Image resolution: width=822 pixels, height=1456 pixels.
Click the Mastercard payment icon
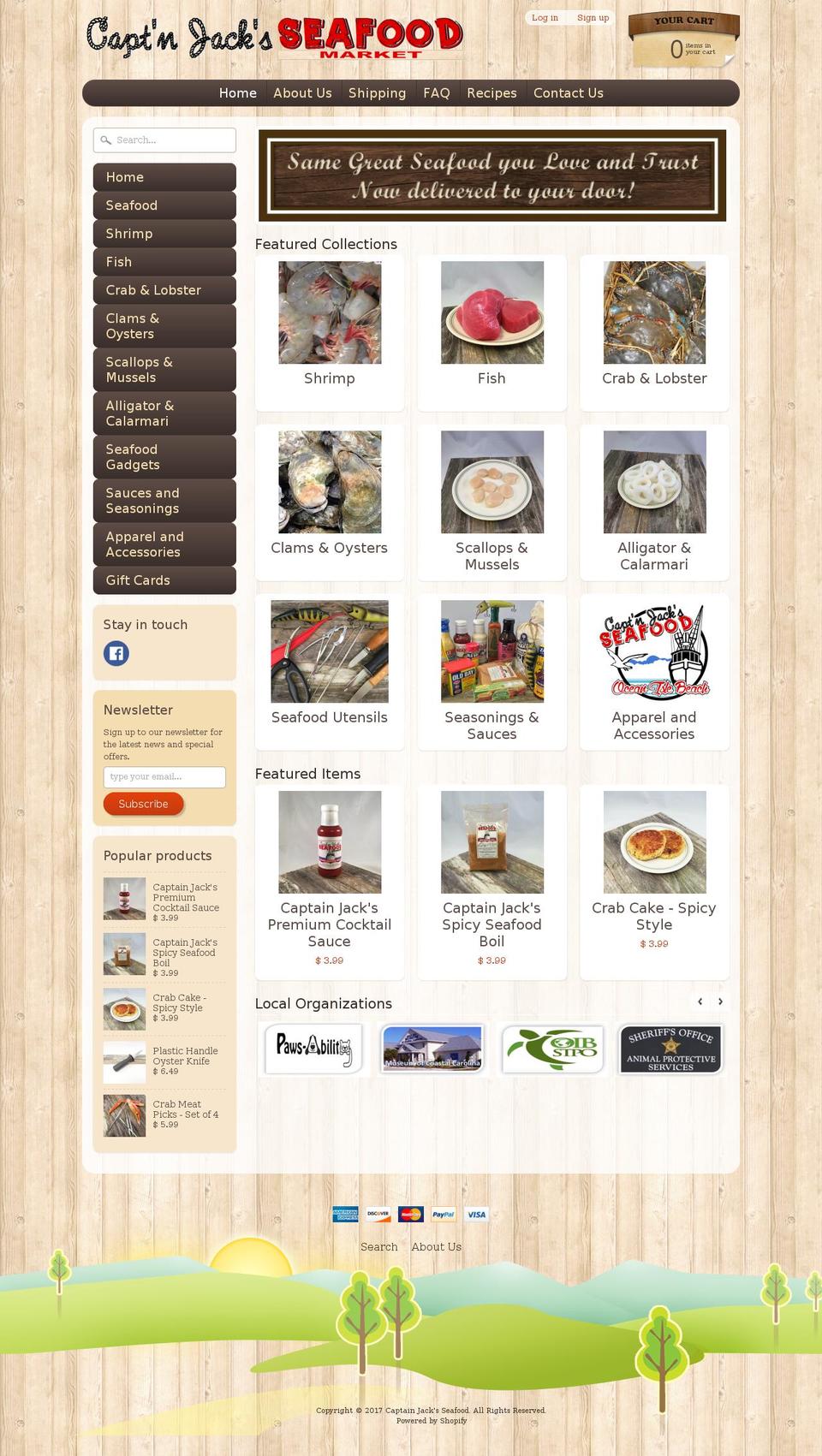tap(410, 1214)
